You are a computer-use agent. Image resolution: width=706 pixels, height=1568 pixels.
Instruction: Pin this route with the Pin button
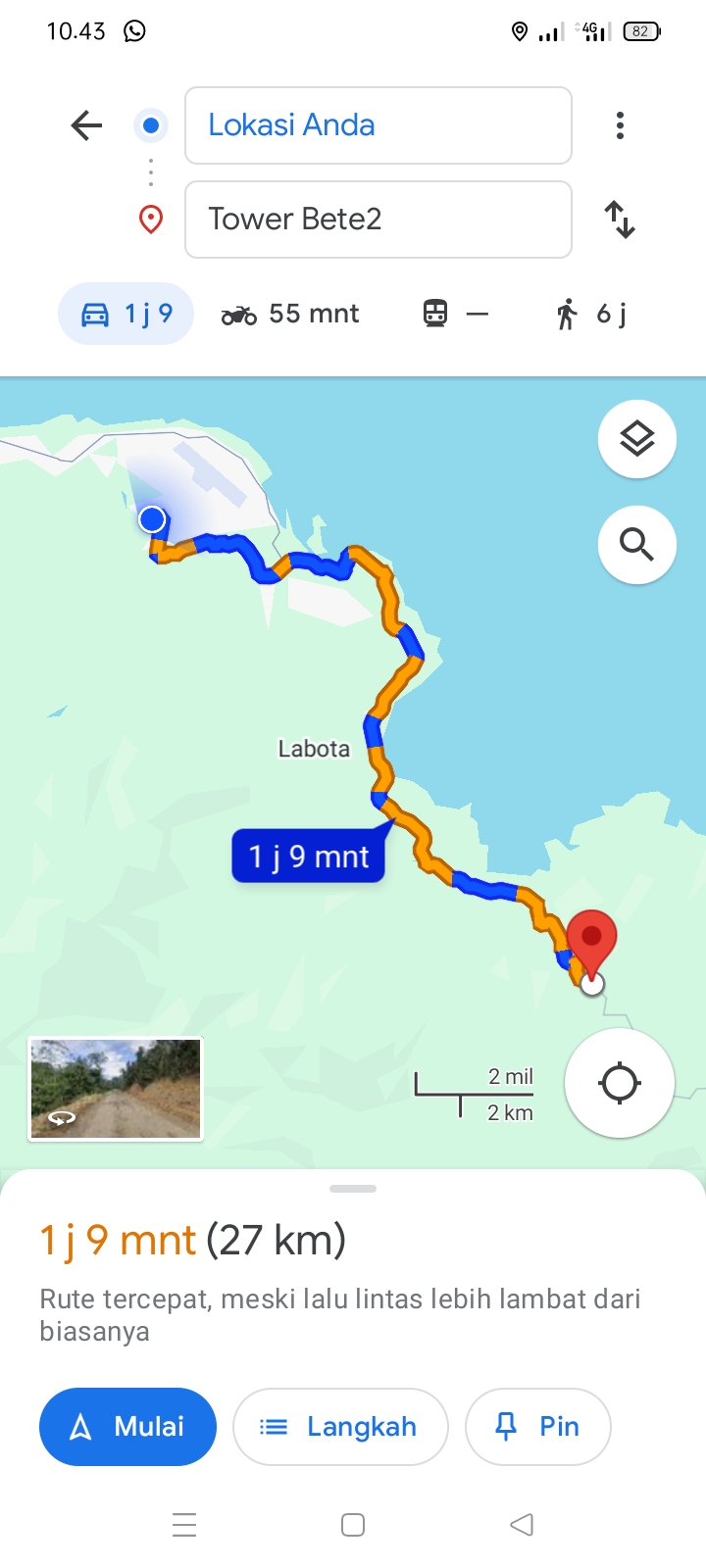[x=537, y=1427]
